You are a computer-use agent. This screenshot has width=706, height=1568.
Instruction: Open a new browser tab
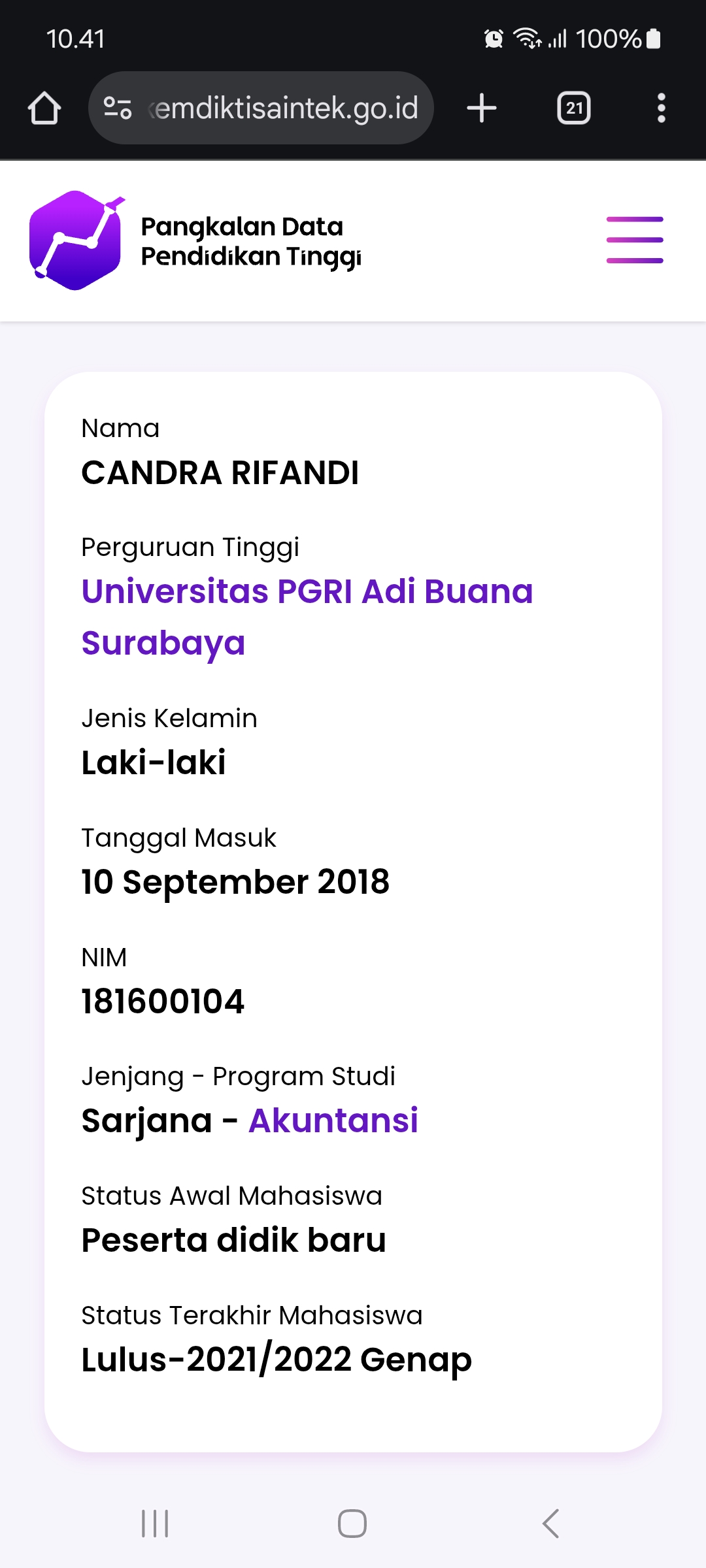click(482, 108)
